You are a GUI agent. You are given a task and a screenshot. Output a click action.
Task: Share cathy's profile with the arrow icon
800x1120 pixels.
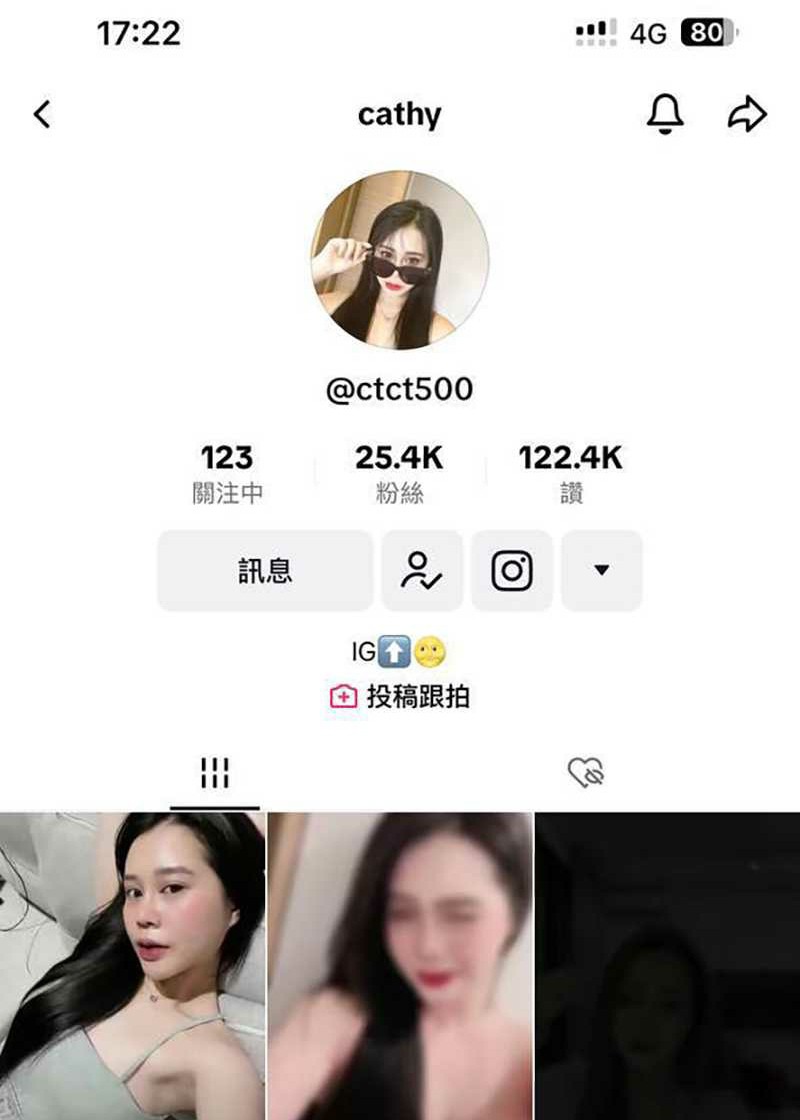pos(746,115)
